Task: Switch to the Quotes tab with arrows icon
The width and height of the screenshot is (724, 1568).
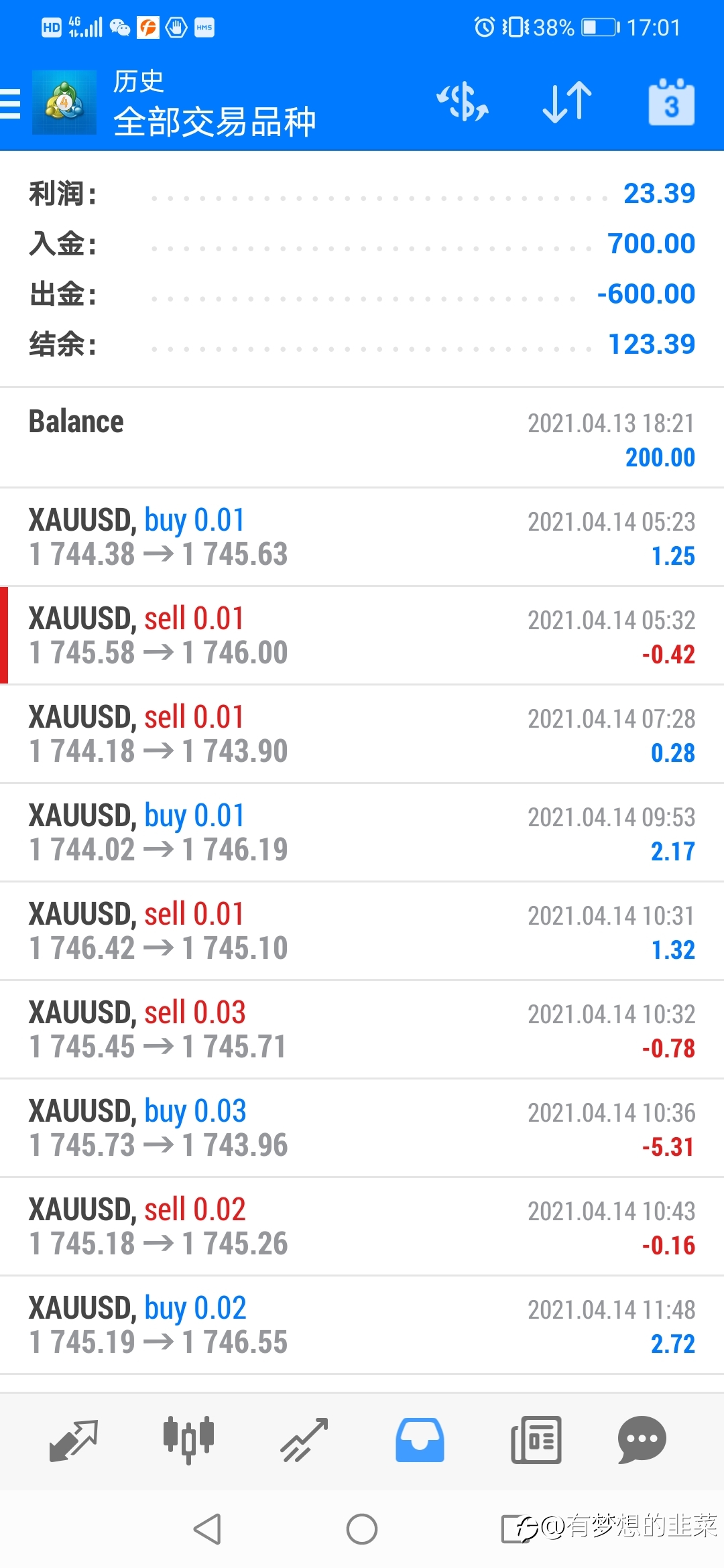Action: [74, 1441]
